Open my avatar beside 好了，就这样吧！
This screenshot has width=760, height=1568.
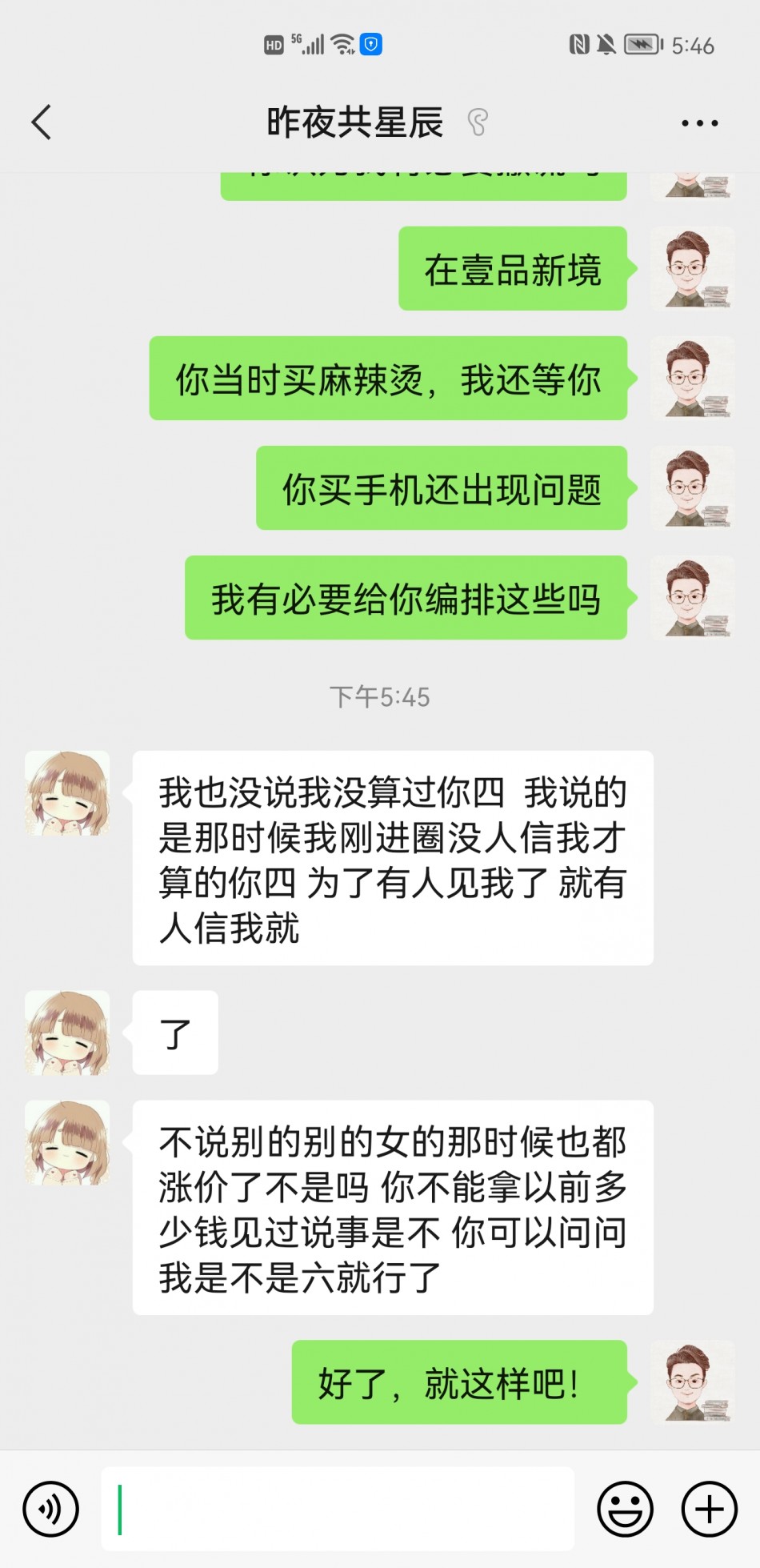692,1382
